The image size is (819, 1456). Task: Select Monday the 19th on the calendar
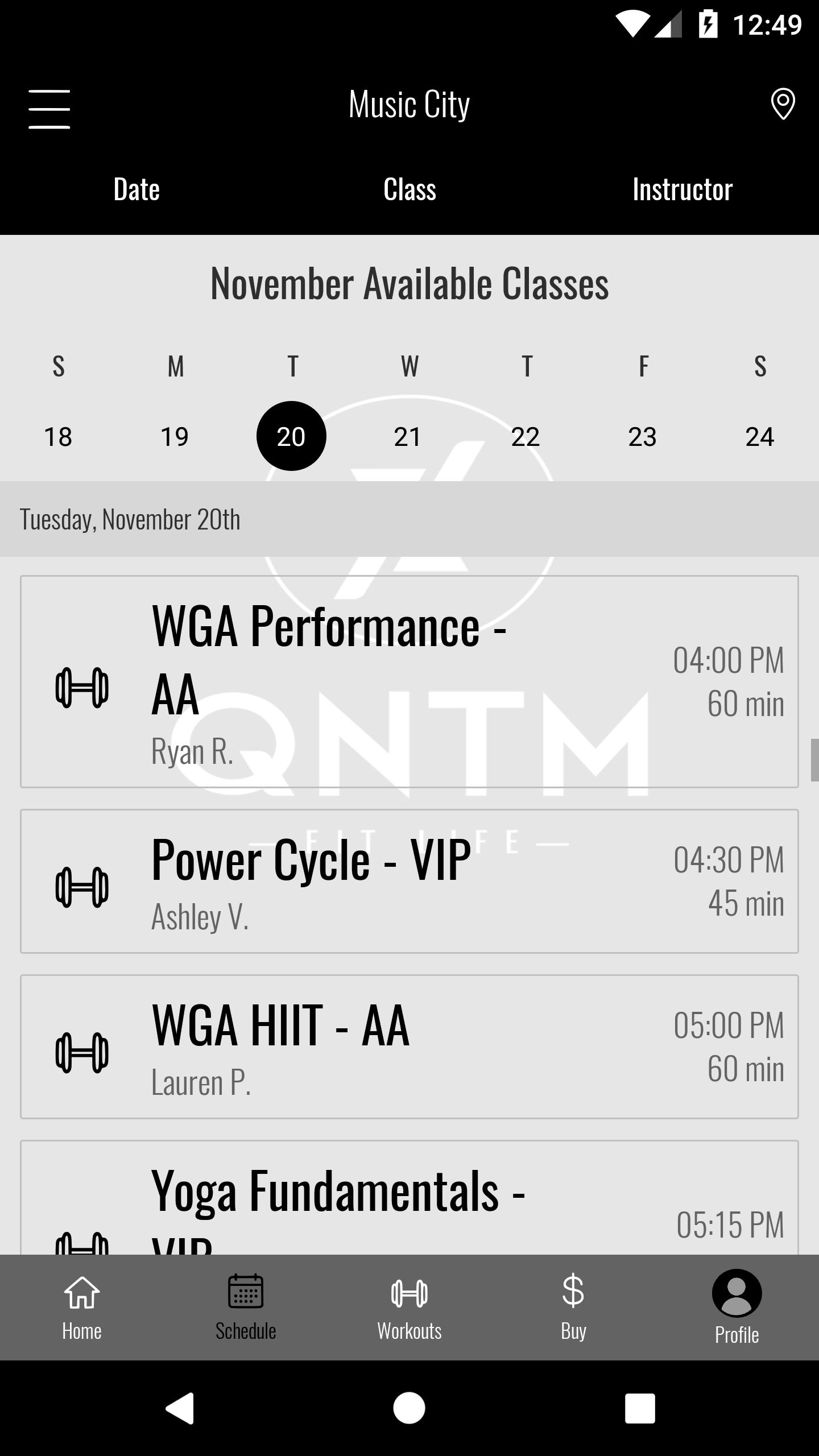[175, 436]
